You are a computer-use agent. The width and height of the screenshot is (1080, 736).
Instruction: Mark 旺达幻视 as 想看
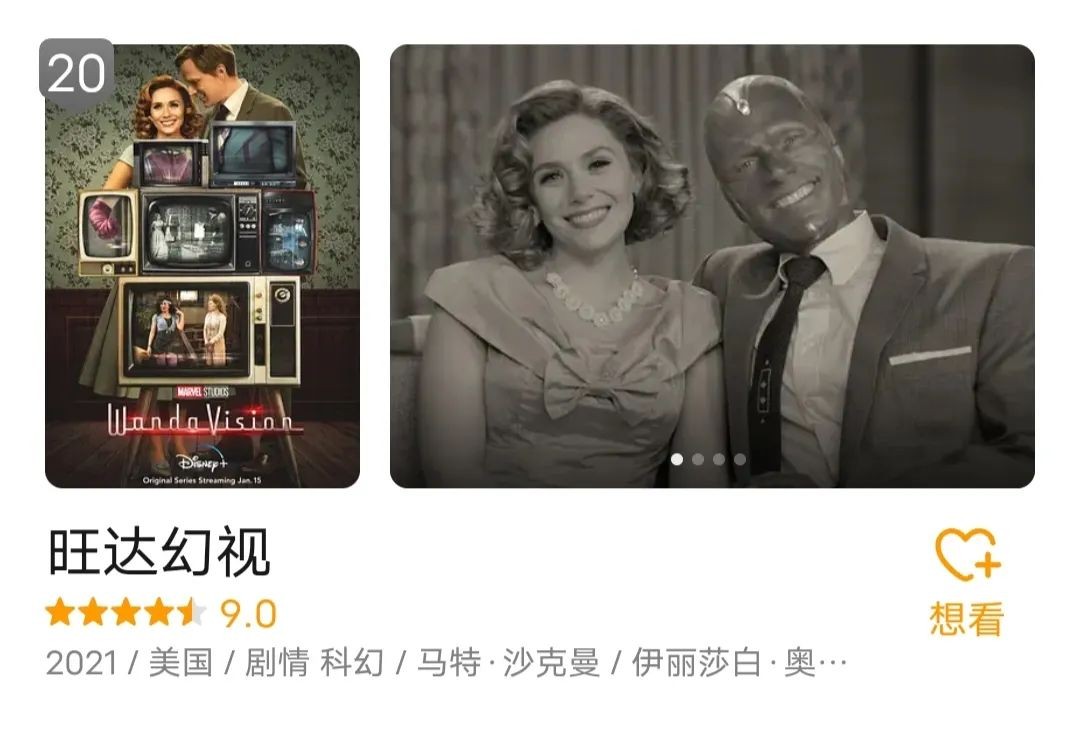pyautogui.click(x=966, y=582)
